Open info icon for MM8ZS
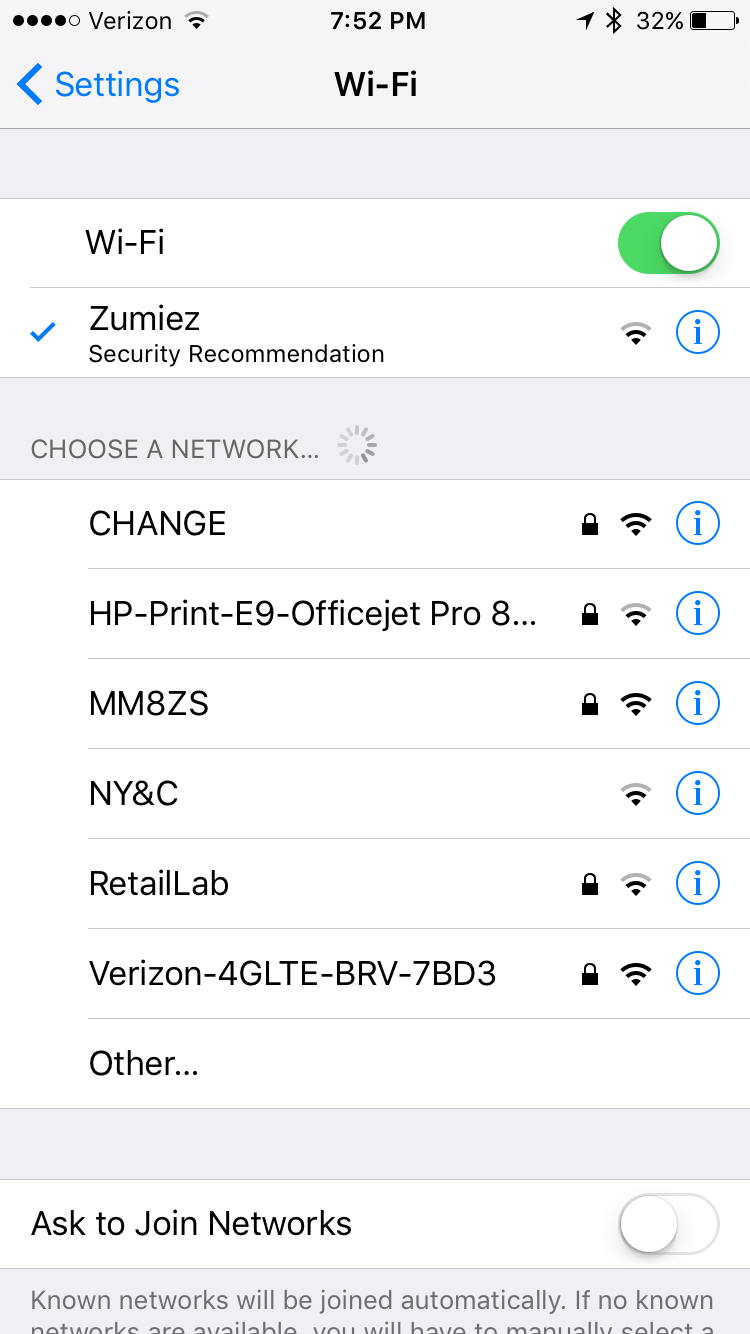Screen dimensions: 750x1334 click(698, 703)
